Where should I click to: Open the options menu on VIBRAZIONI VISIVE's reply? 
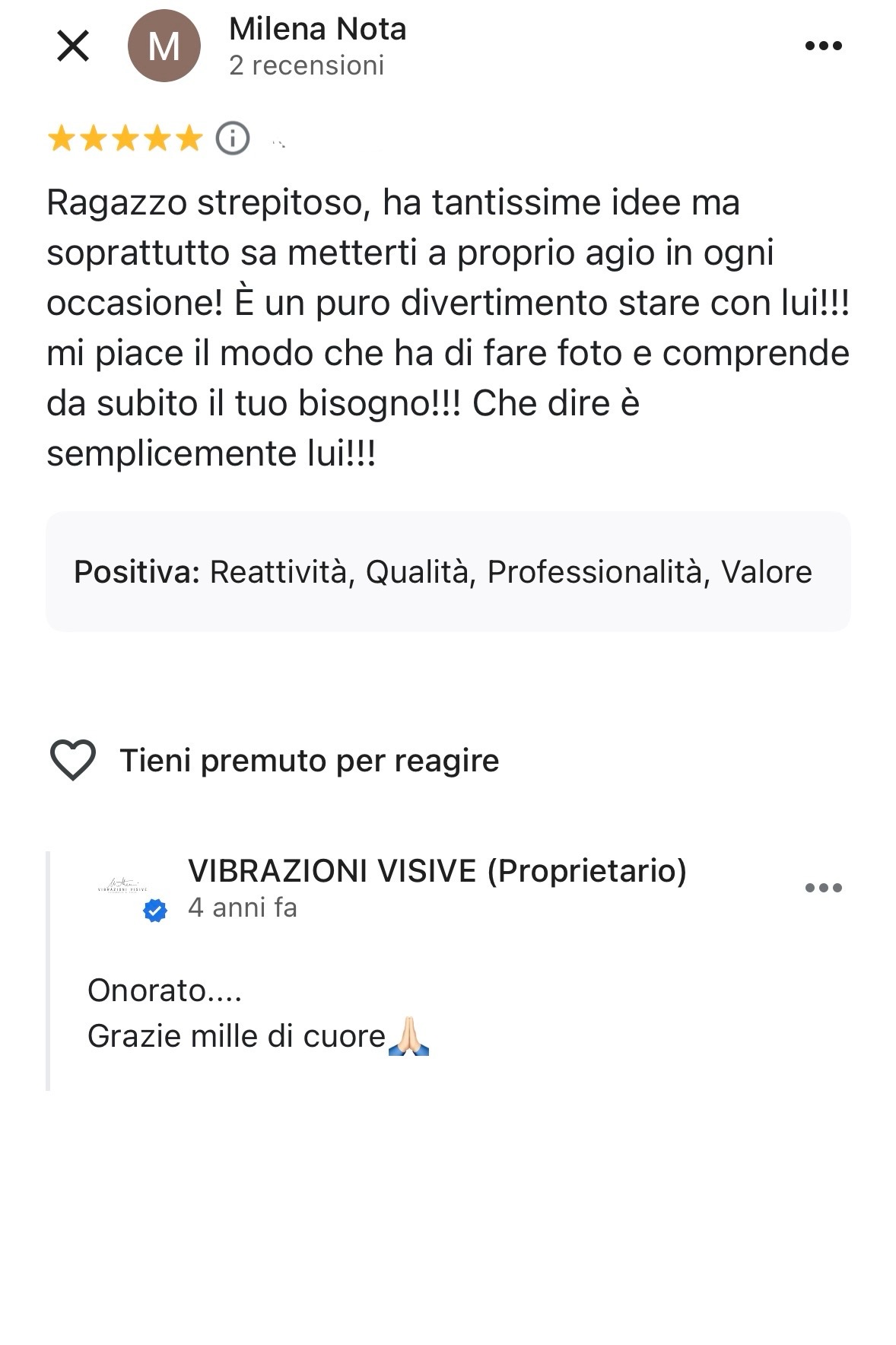(x=823, y=887)
